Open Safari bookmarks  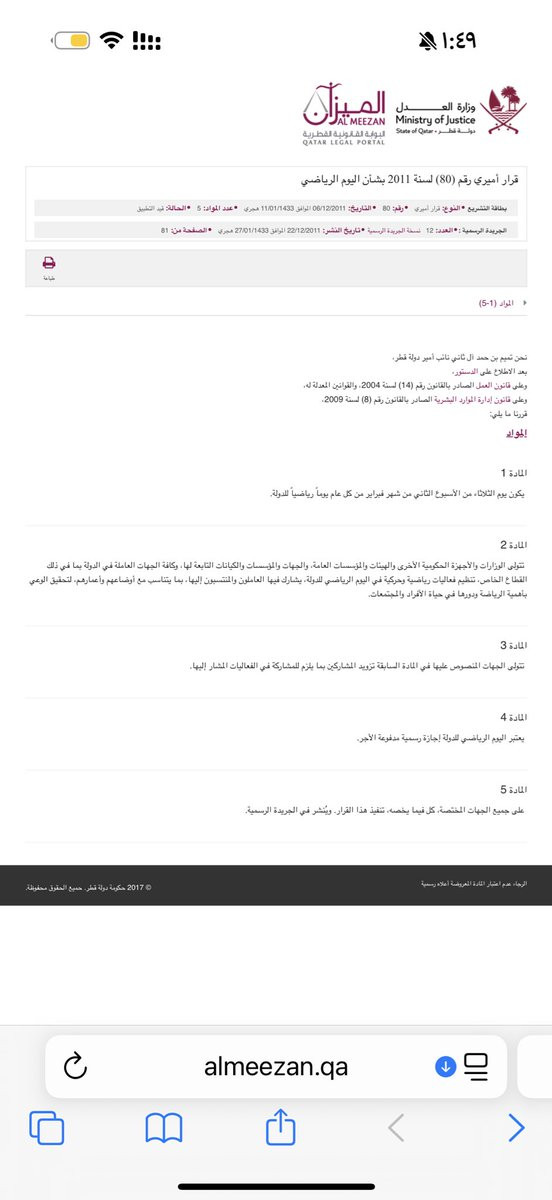[164, 1128]
